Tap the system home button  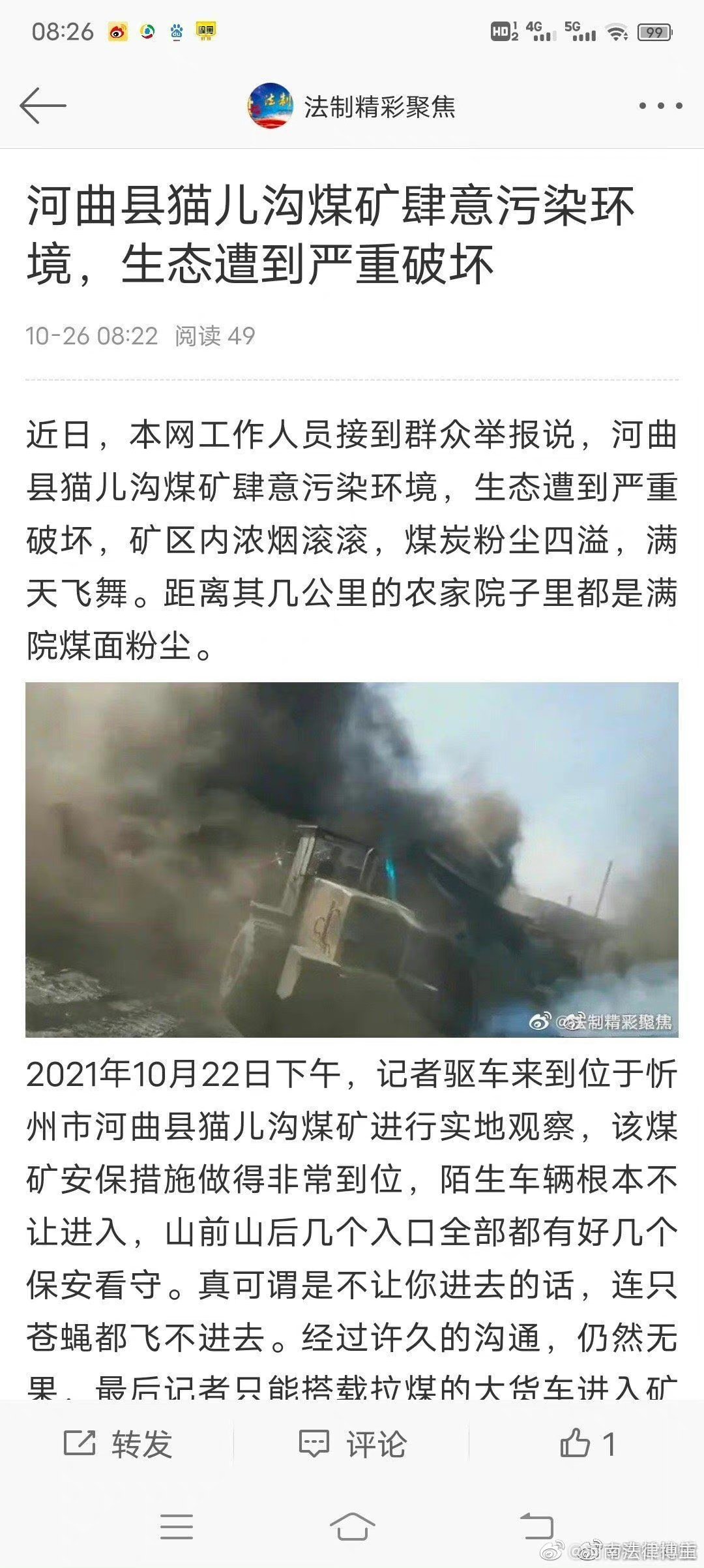(352, 1526)
